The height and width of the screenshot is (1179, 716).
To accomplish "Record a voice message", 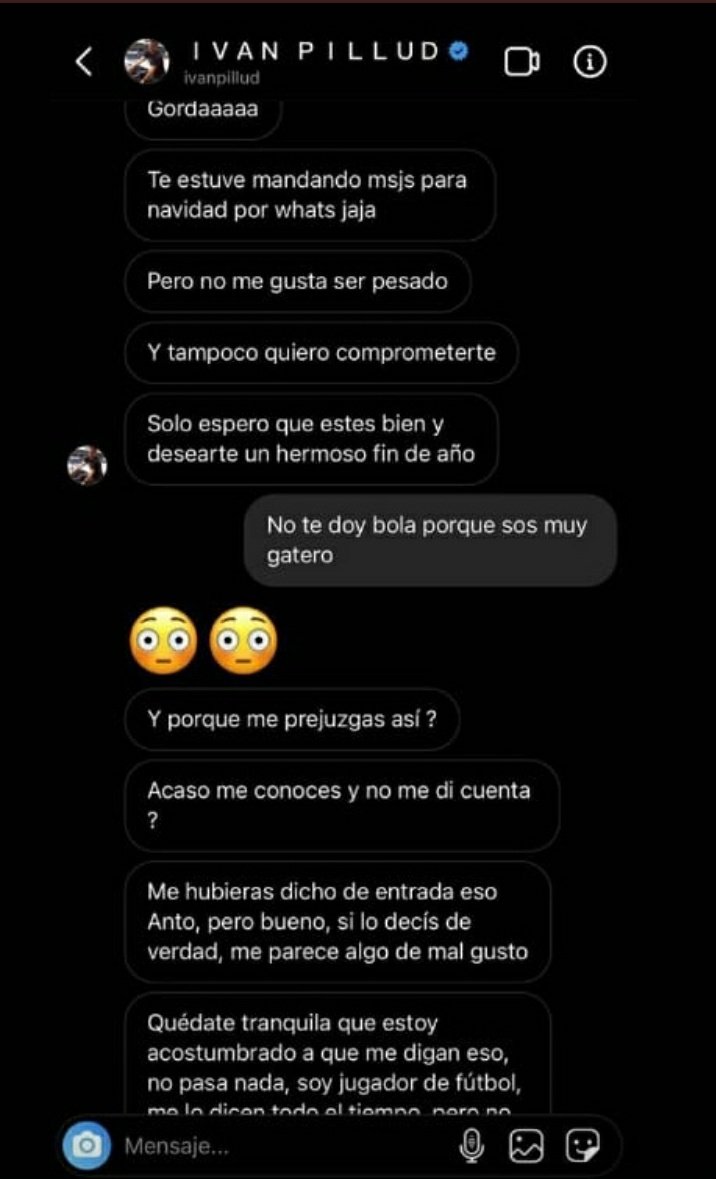I will pyautogui.click(x=472, y=1146).
